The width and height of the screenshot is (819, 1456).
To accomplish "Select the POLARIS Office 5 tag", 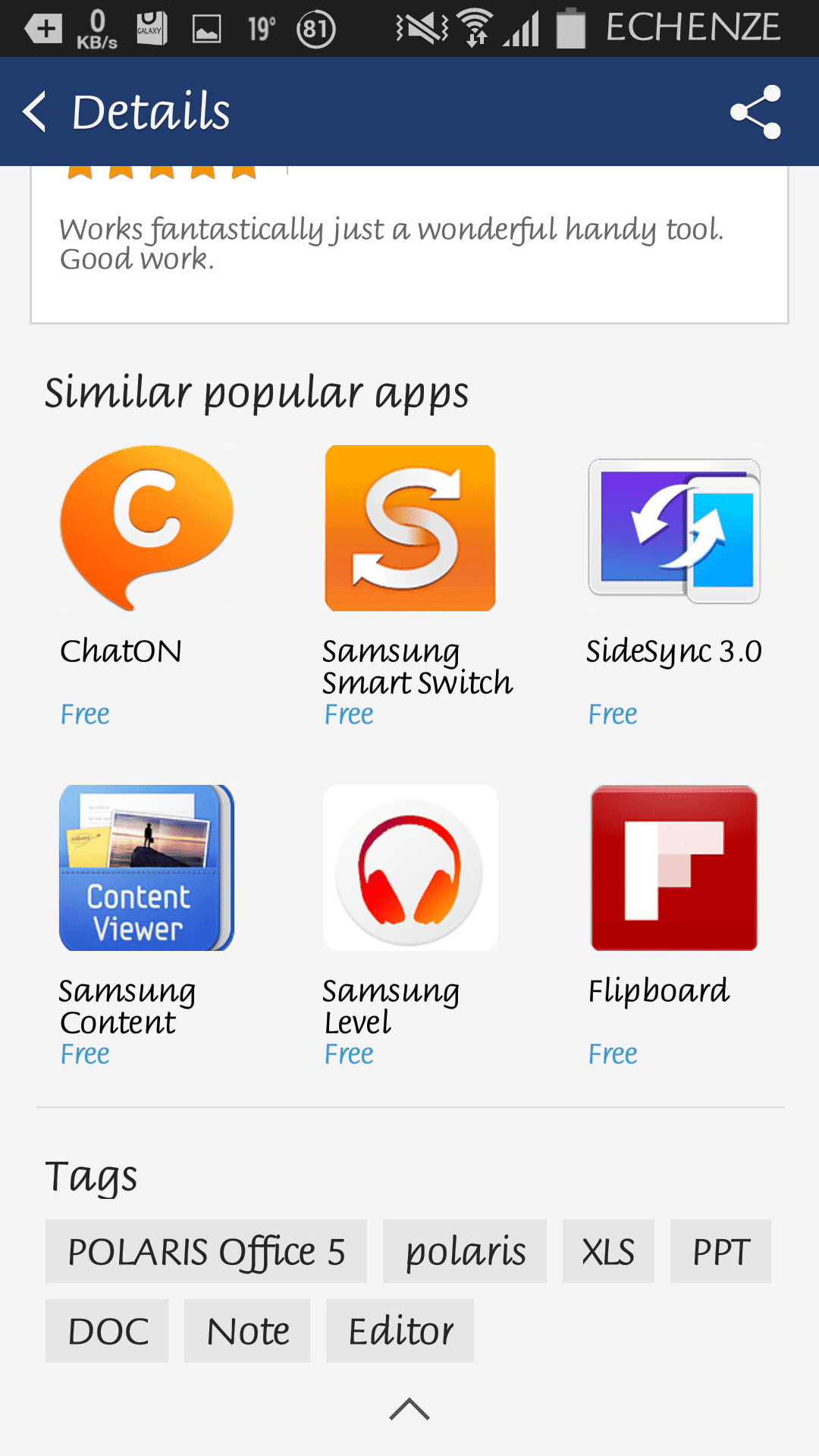I will coord(206,1251).
